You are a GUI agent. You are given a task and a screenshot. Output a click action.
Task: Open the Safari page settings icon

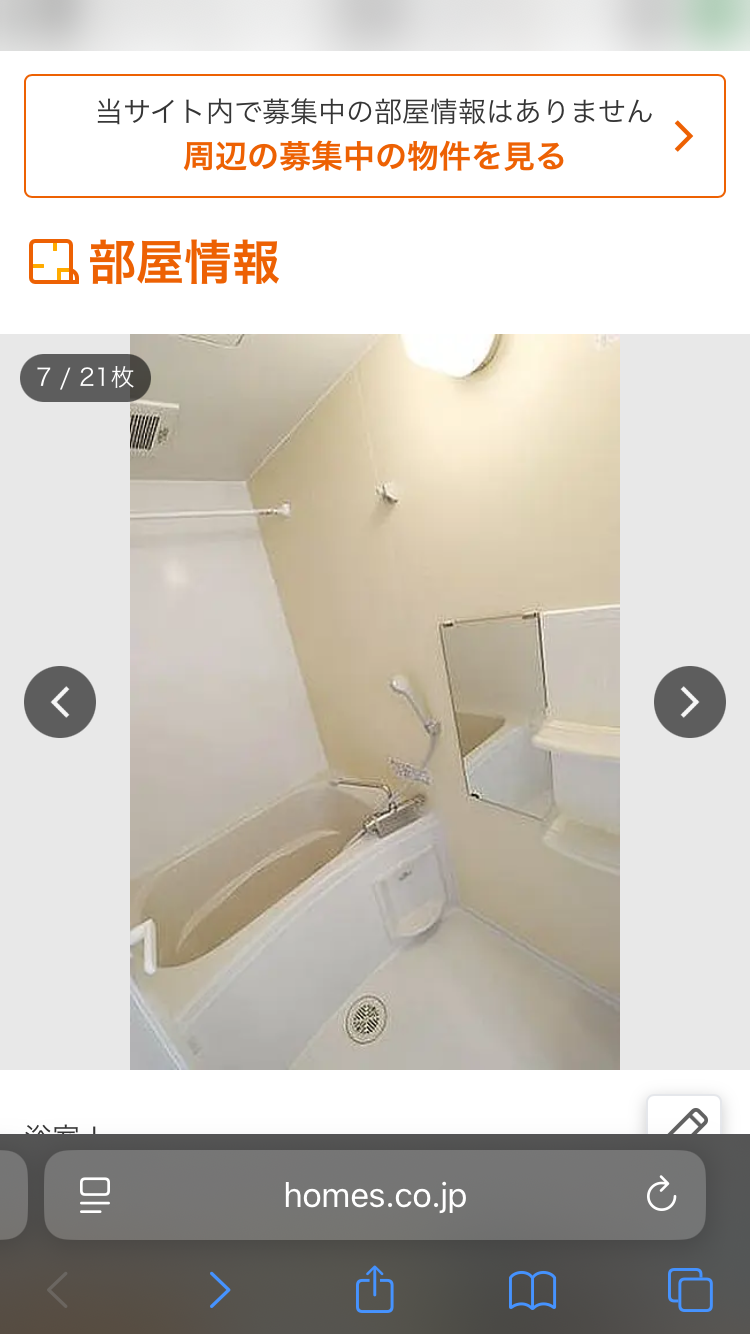pos(95,1195)
